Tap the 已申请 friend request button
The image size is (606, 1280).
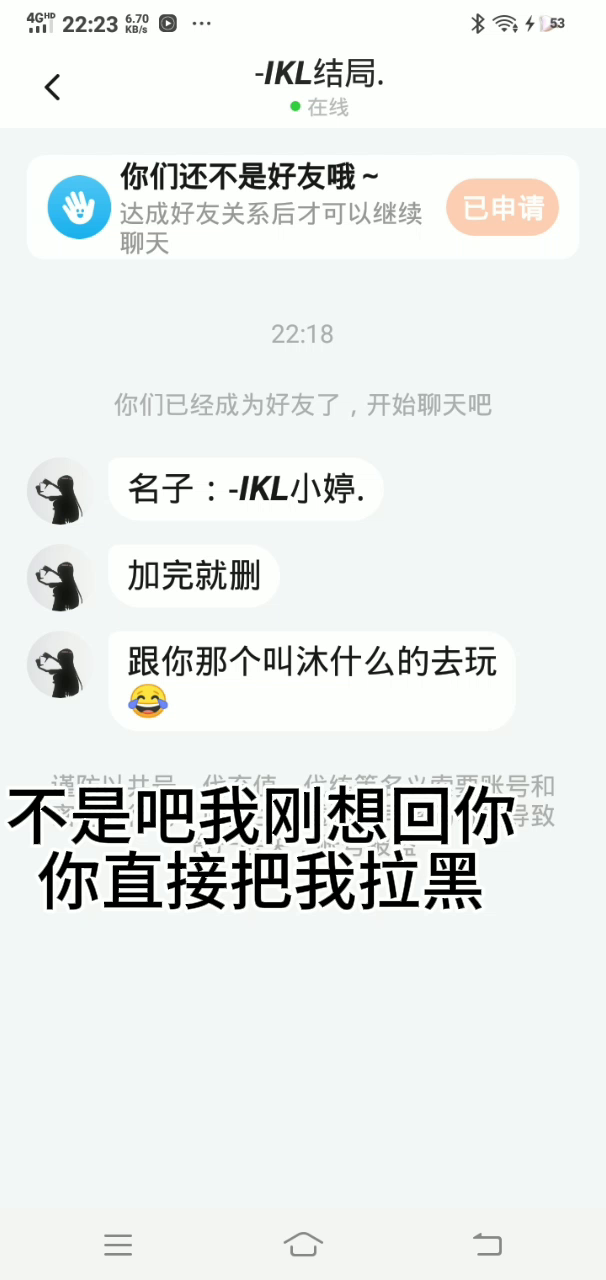[502, 208]
